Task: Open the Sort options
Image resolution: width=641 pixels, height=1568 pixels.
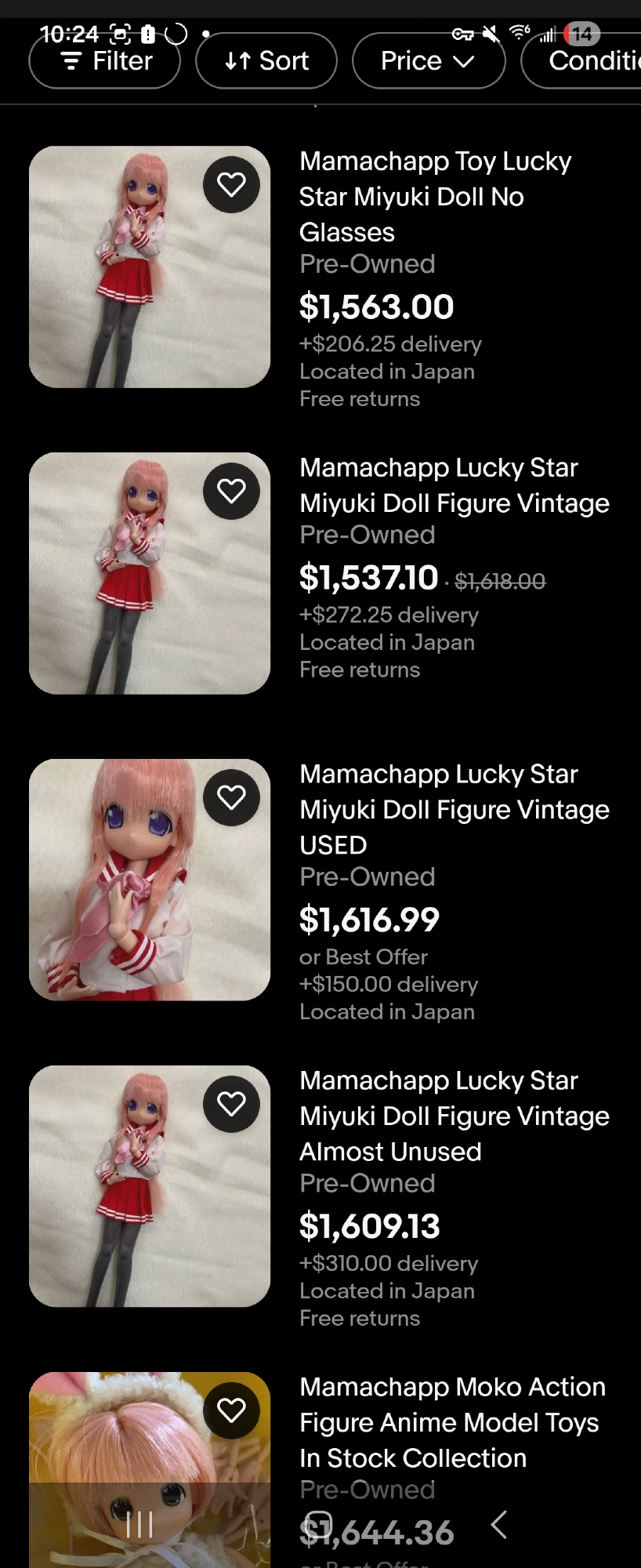Action: [x=266, y=61]
